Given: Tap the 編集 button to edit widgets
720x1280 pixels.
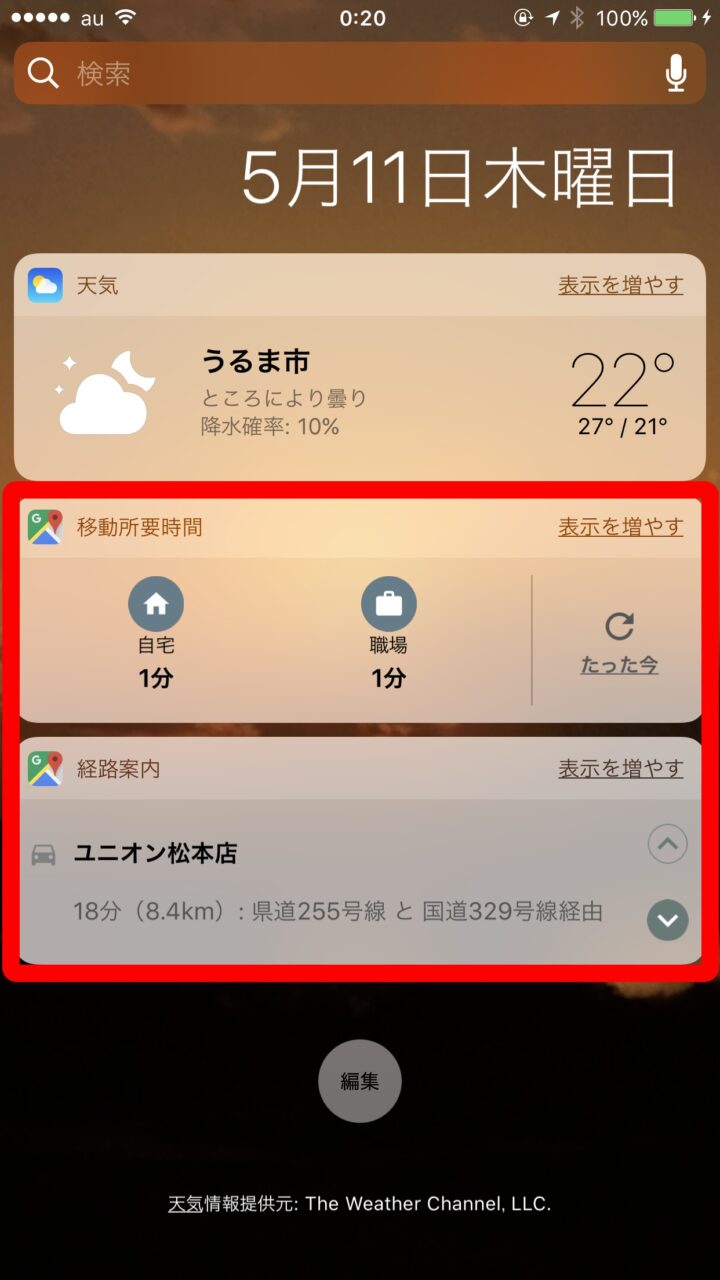Looking at the screenshot, I should (x=360, y=1081).
